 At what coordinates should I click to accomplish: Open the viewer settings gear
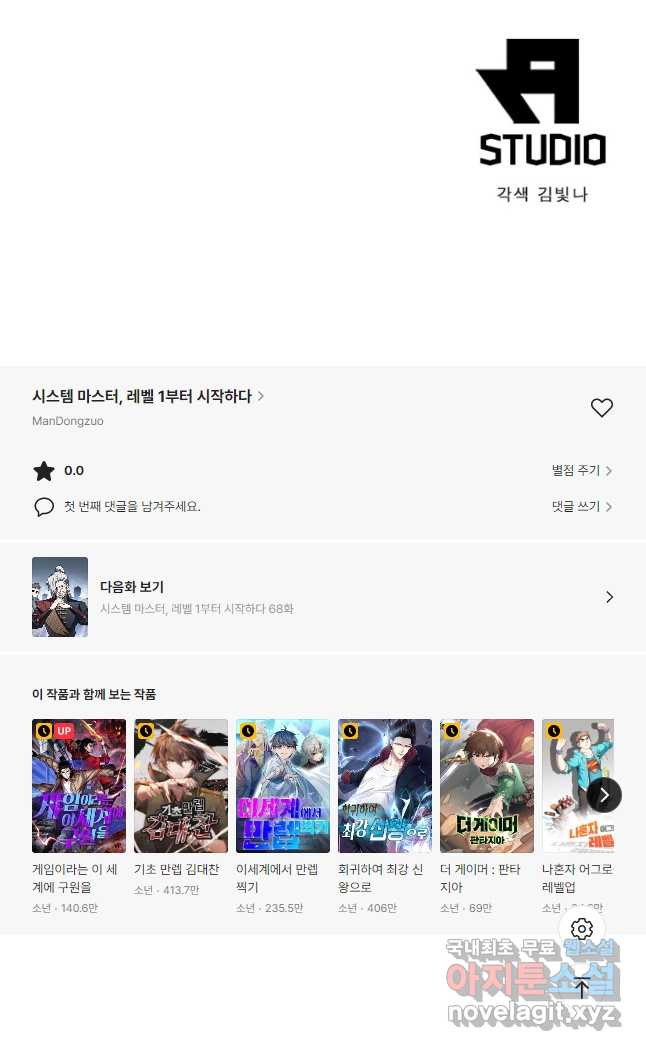click(x=582, y=929)
